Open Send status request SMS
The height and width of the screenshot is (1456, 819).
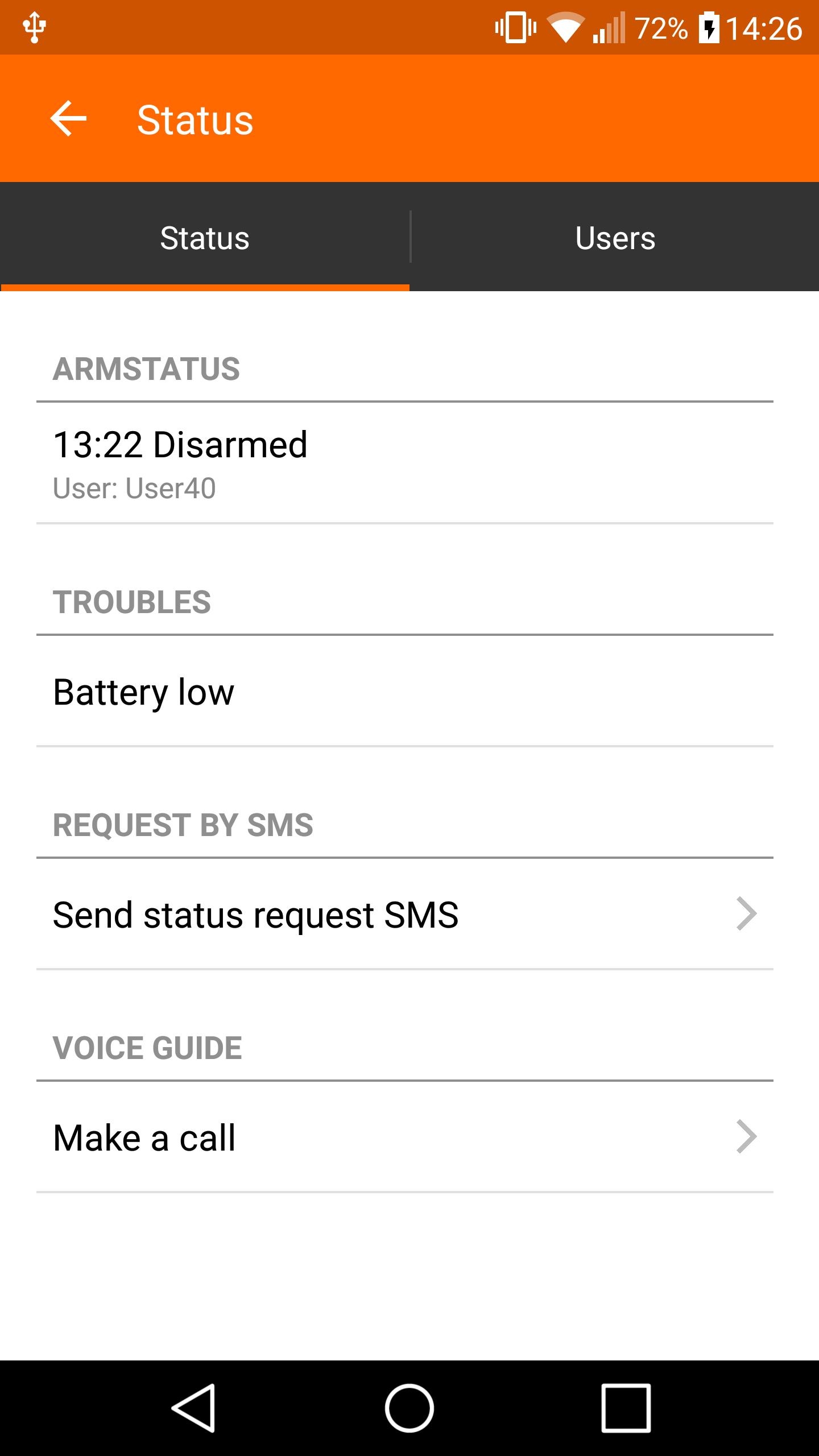coord(404,915)
